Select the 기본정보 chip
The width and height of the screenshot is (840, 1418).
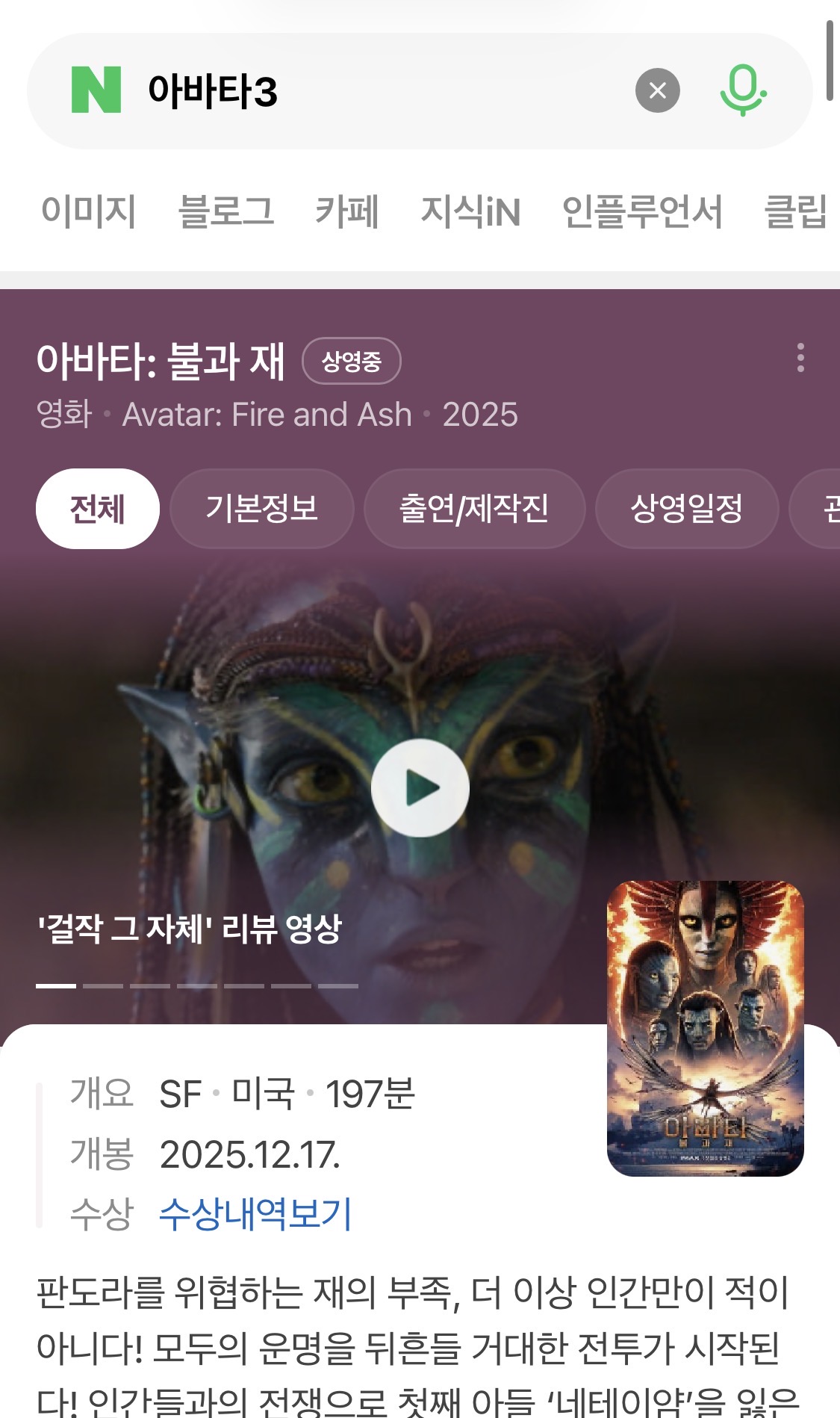(x=262, y=509)
